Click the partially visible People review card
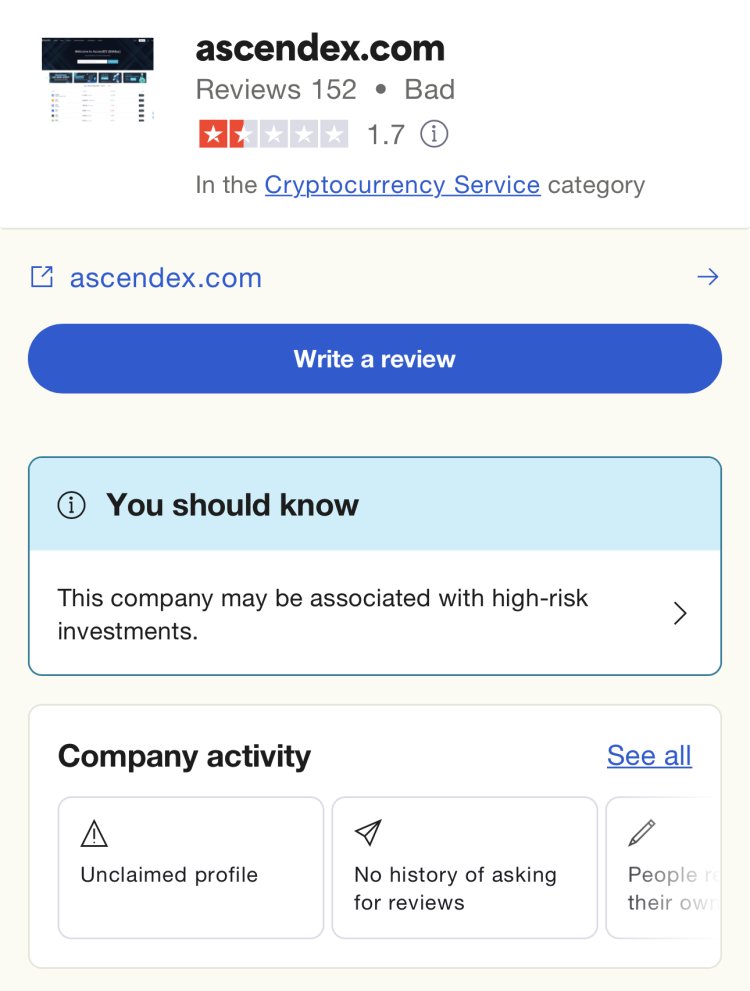Screen dimensions: 750x991 678,867
